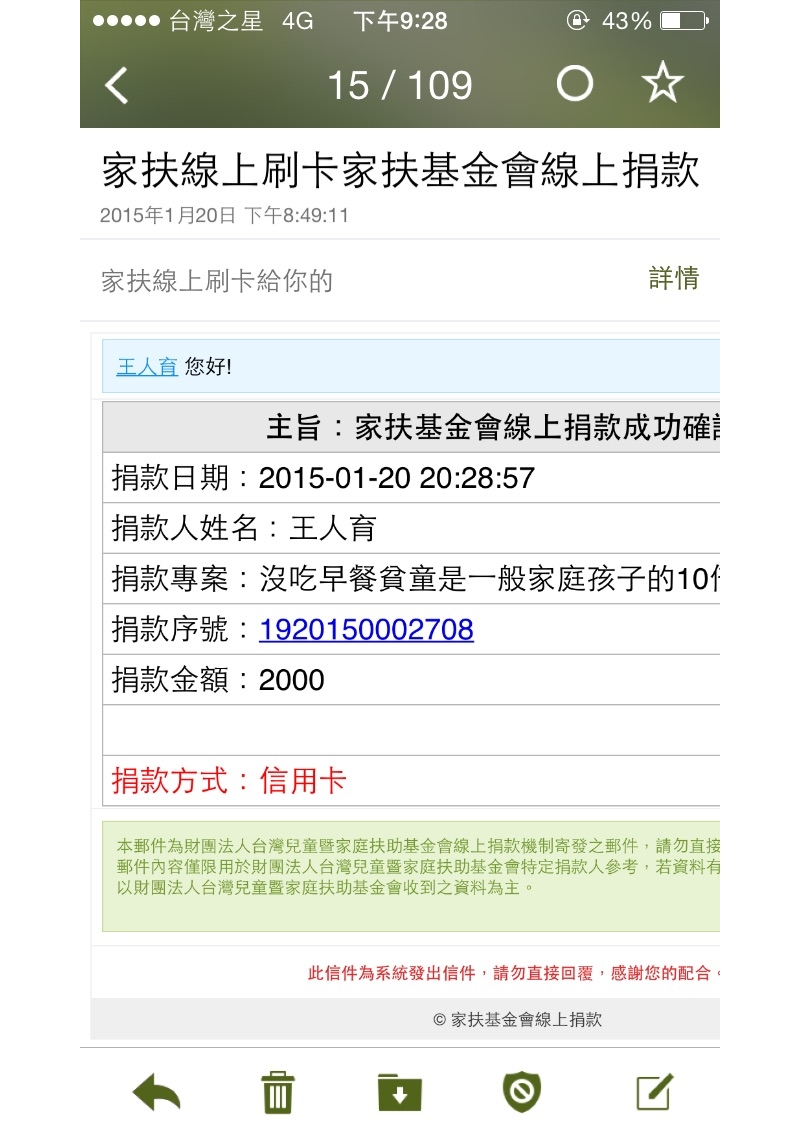Reply to this email

157,1092
